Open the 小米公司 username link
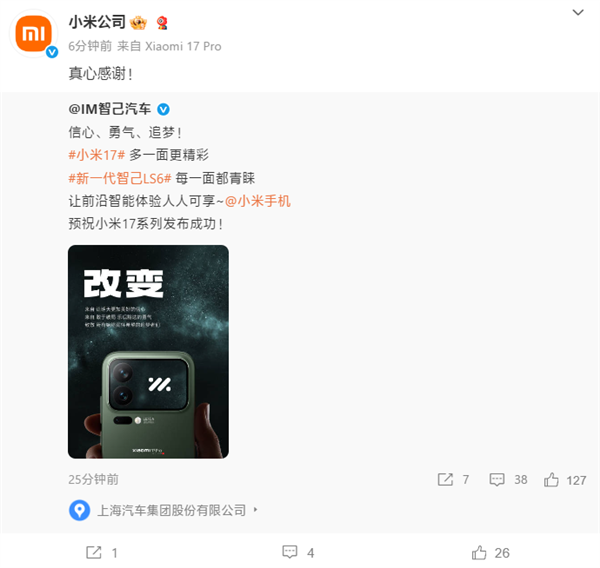 coord(95,23)
